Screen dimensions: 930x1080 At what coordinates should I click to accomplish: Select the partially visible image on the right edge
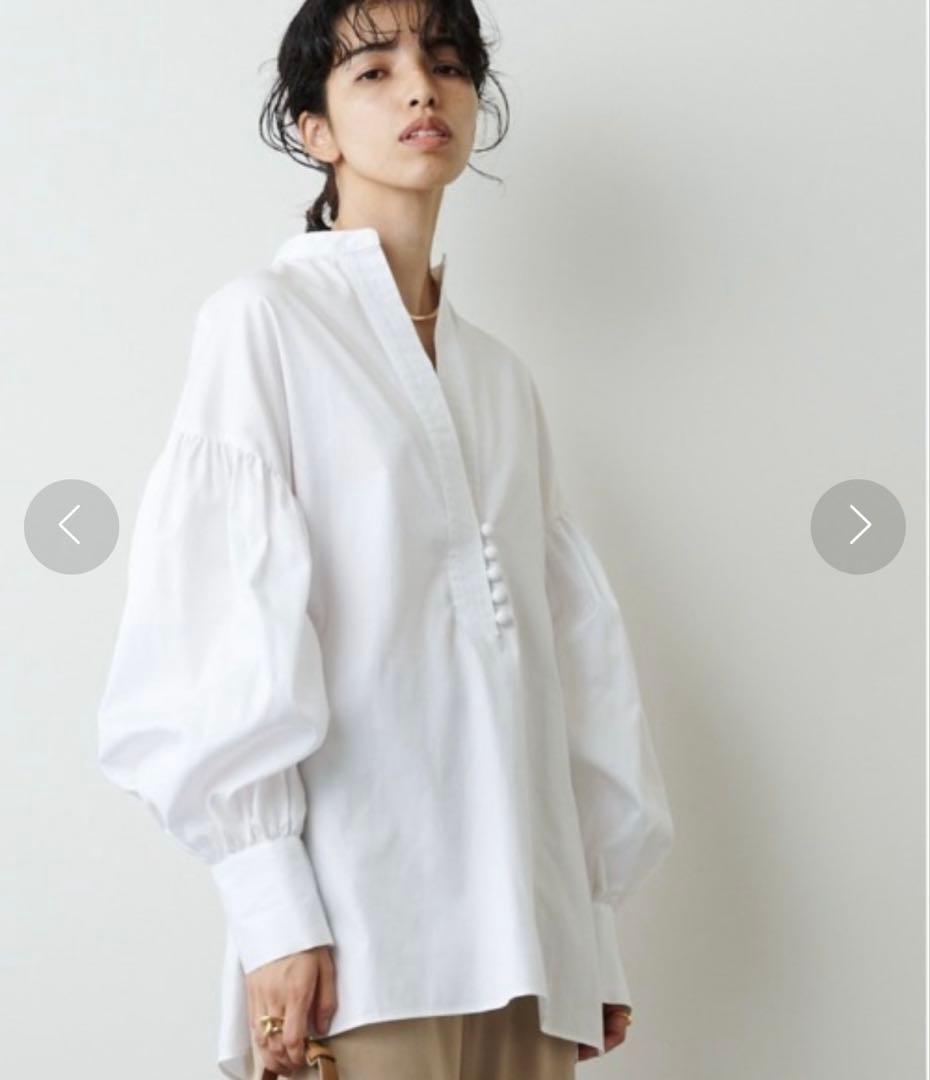925,540
